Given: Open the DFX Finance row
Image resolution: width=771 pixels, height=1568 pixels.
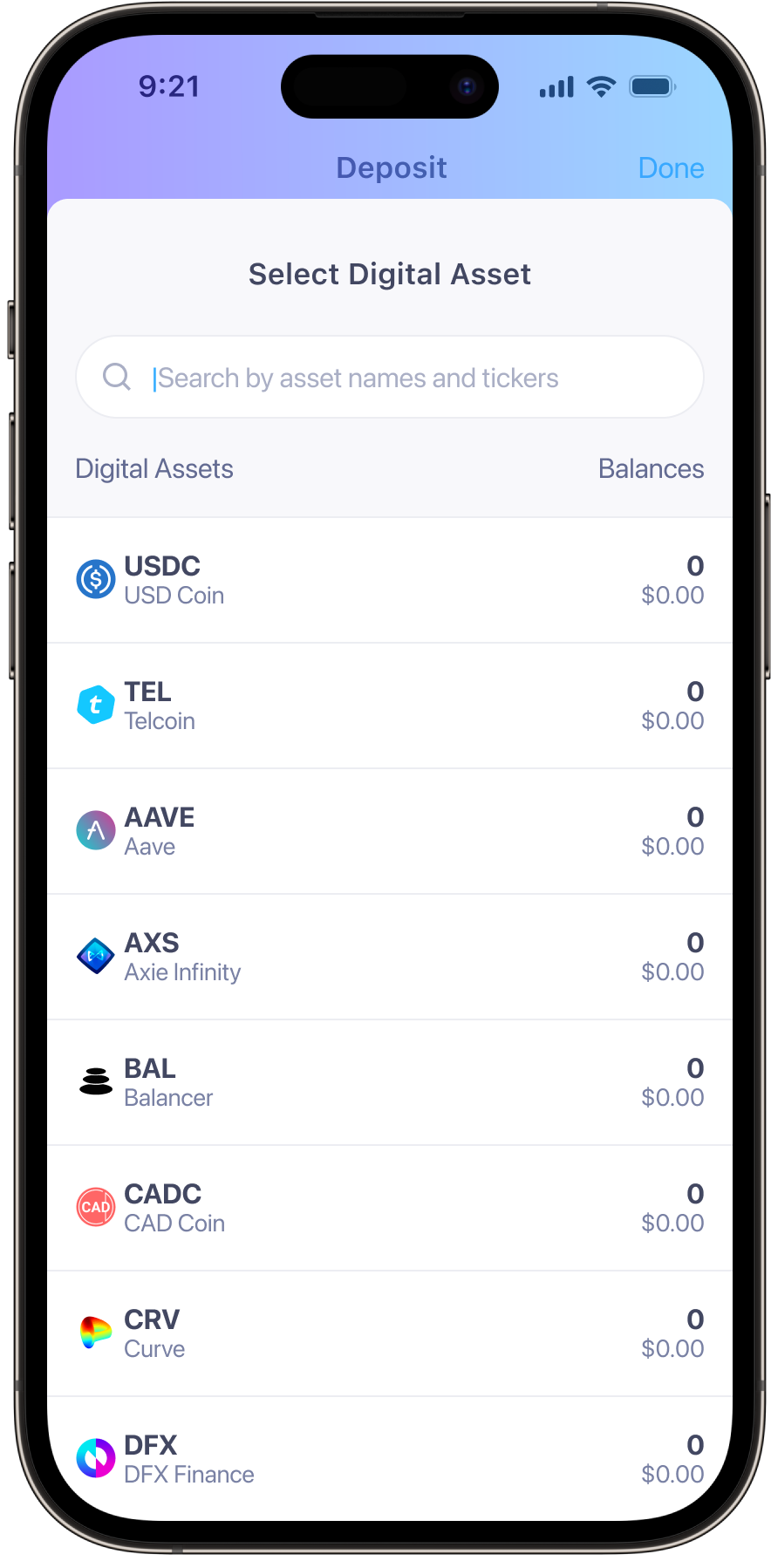Looking at the screenshot, I should point(390,1458).
